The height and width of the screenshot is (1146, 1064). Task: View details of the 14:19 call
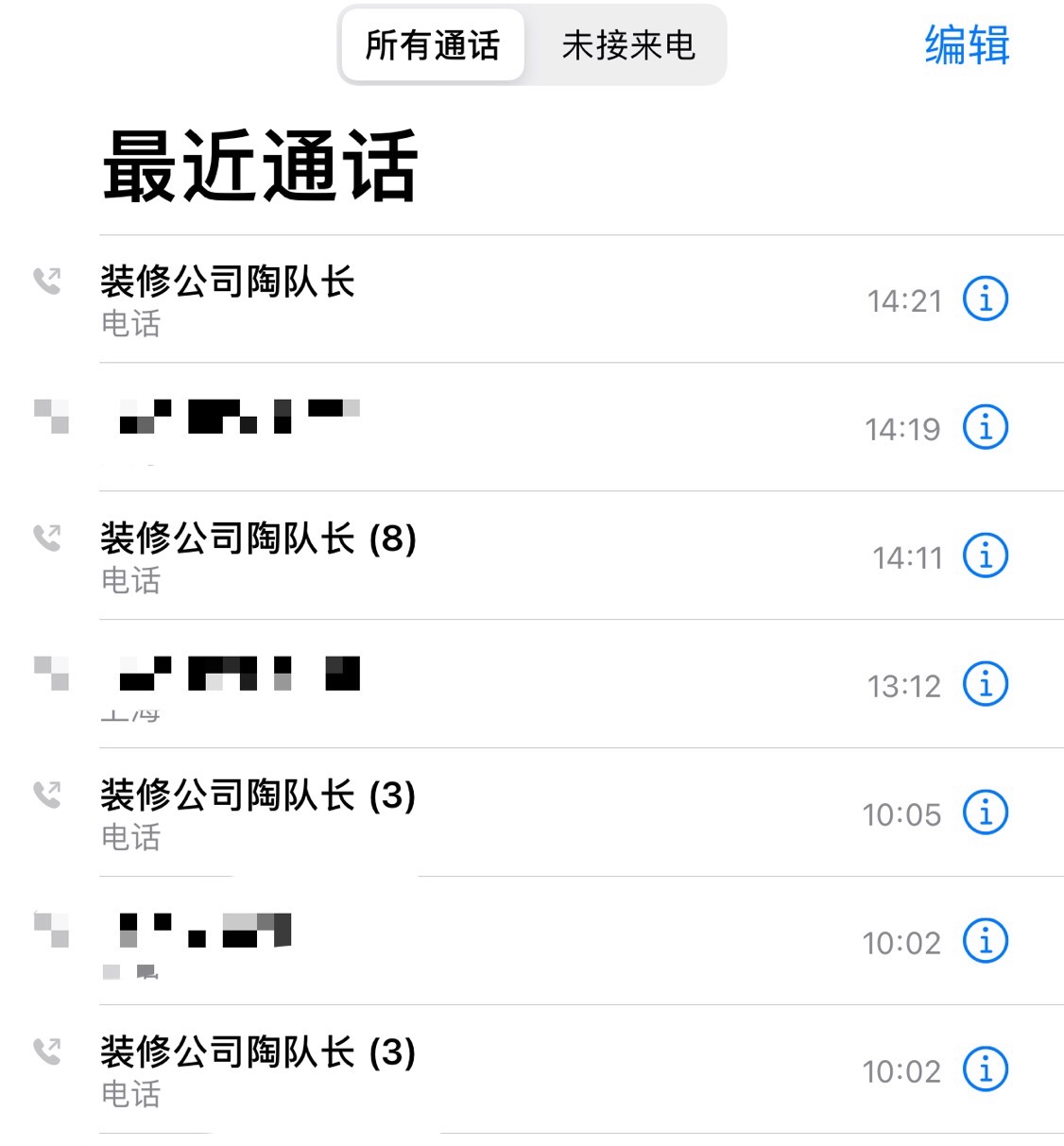[x=985, y=428]
